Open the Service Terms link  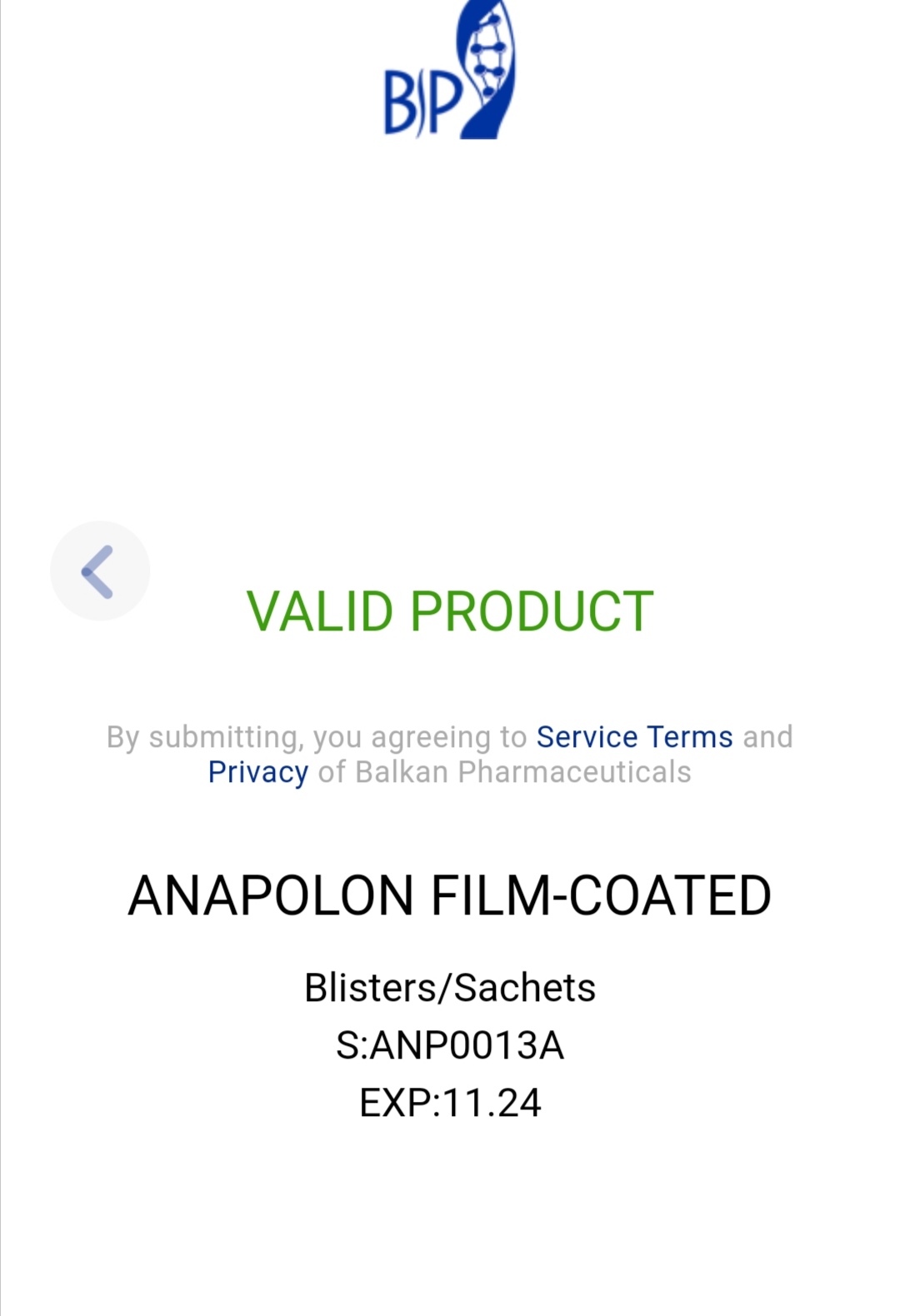(x=634, y=737)
